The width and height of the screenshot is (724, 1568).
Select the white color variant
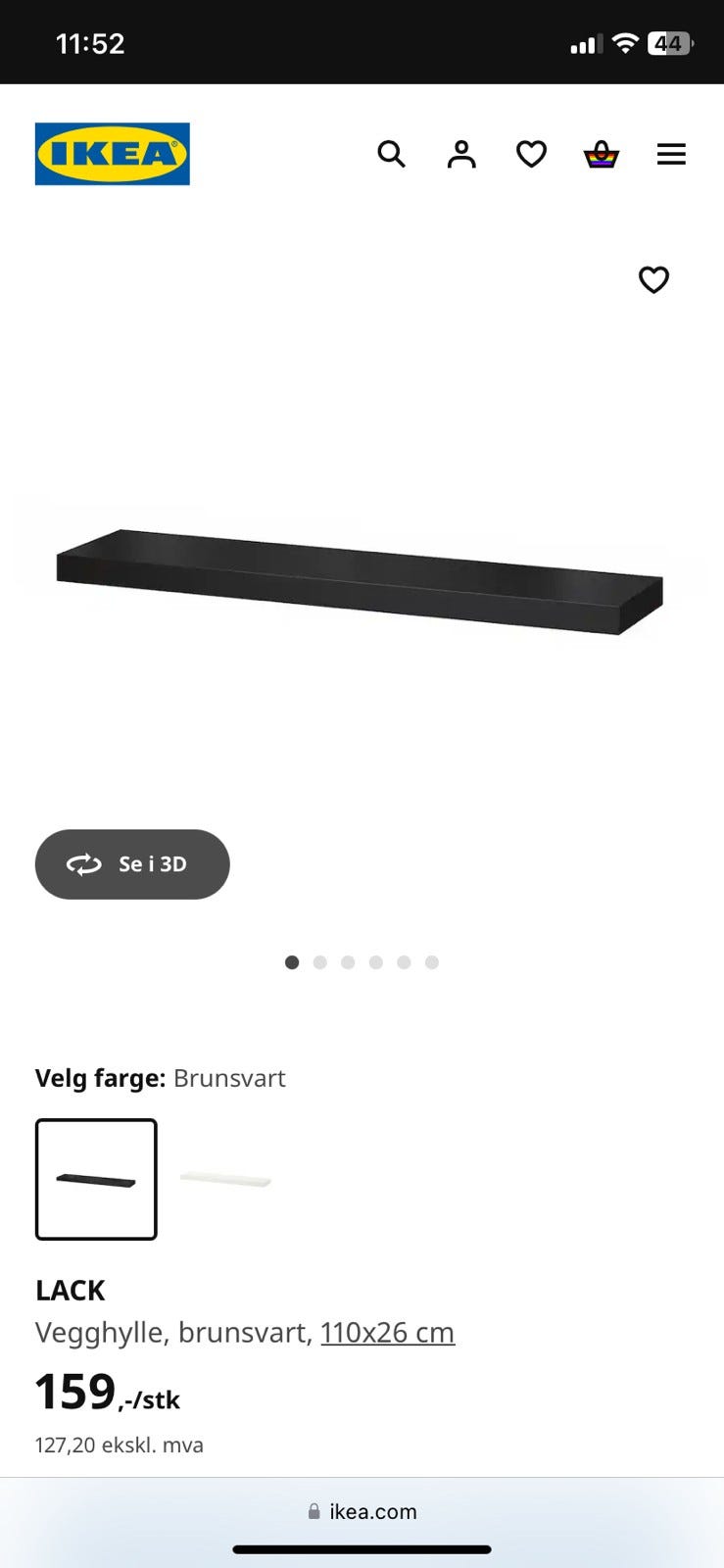225,1179
